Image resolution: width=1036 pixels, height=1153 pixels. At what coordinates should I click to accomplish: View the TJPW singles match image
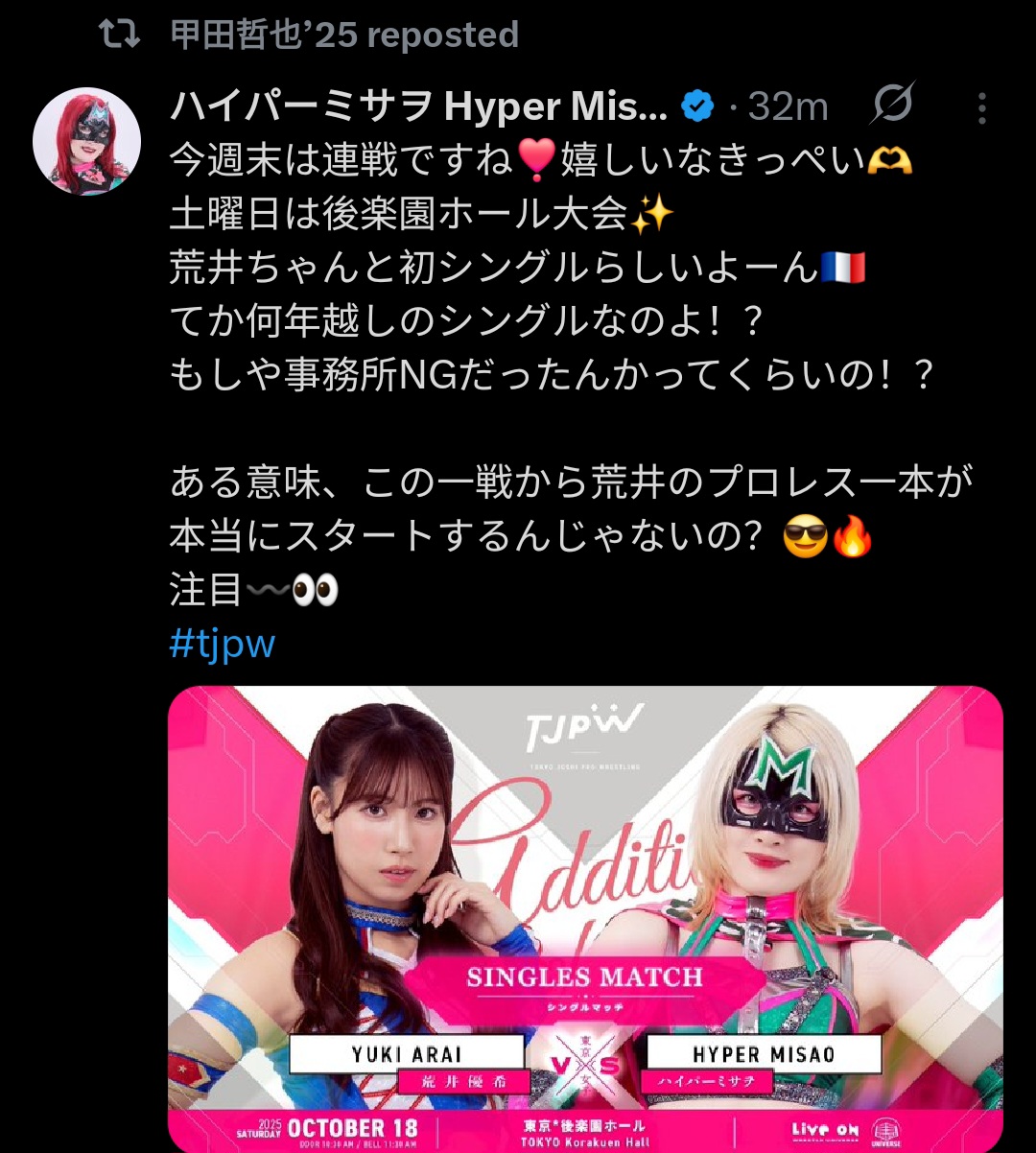pos(585,916)
